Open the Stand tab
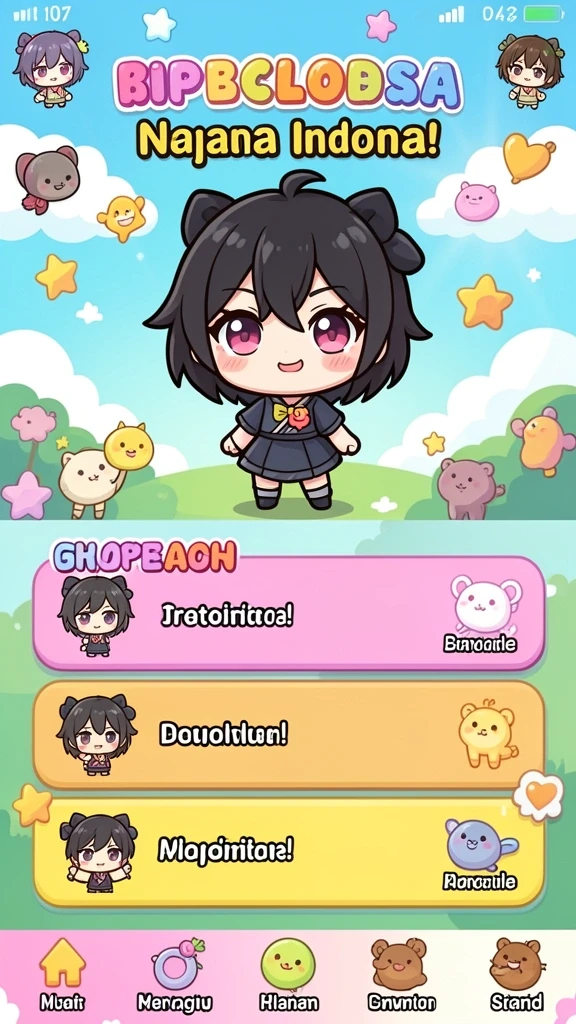 pyautogui.click(x=517, y=974)
